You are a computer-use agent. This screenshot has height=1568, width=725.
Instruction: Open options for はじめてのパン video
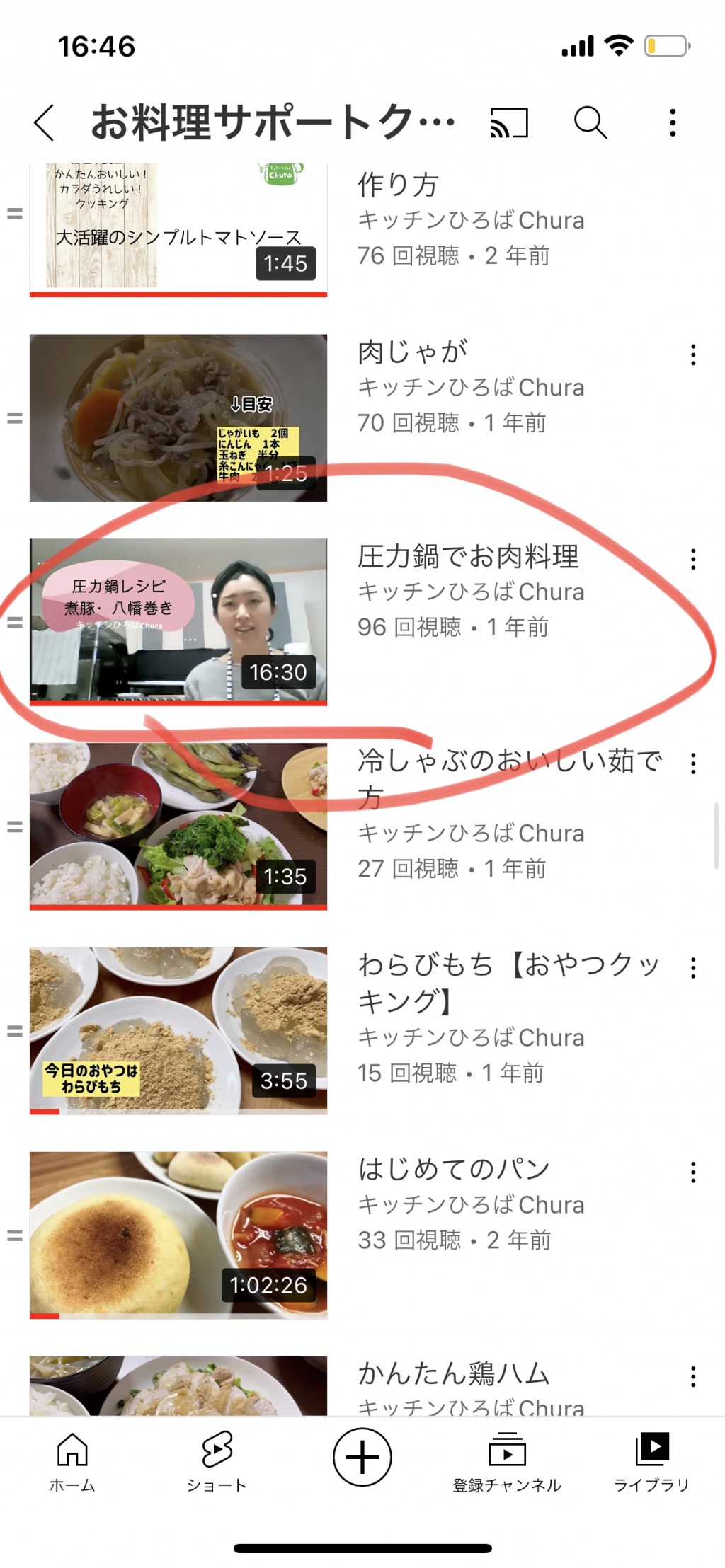click(693, 1172)
